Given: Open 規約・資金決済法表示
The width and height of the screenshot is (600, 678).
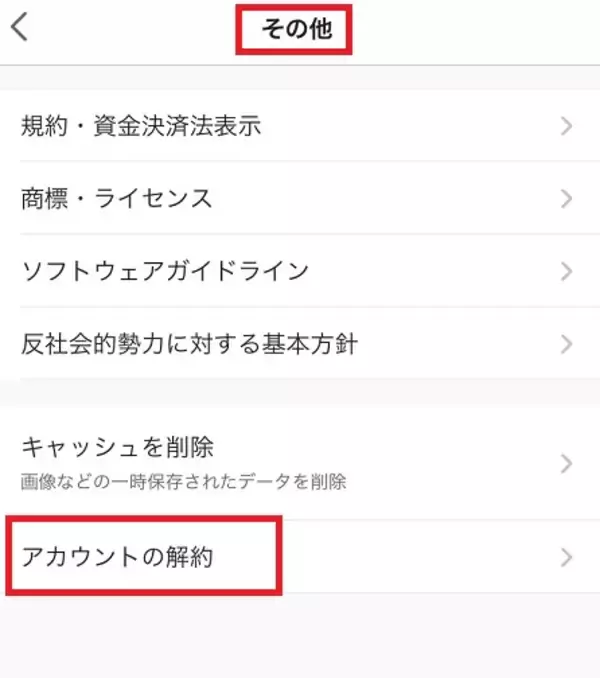Looking at the screenshot, I should (300, 126).
